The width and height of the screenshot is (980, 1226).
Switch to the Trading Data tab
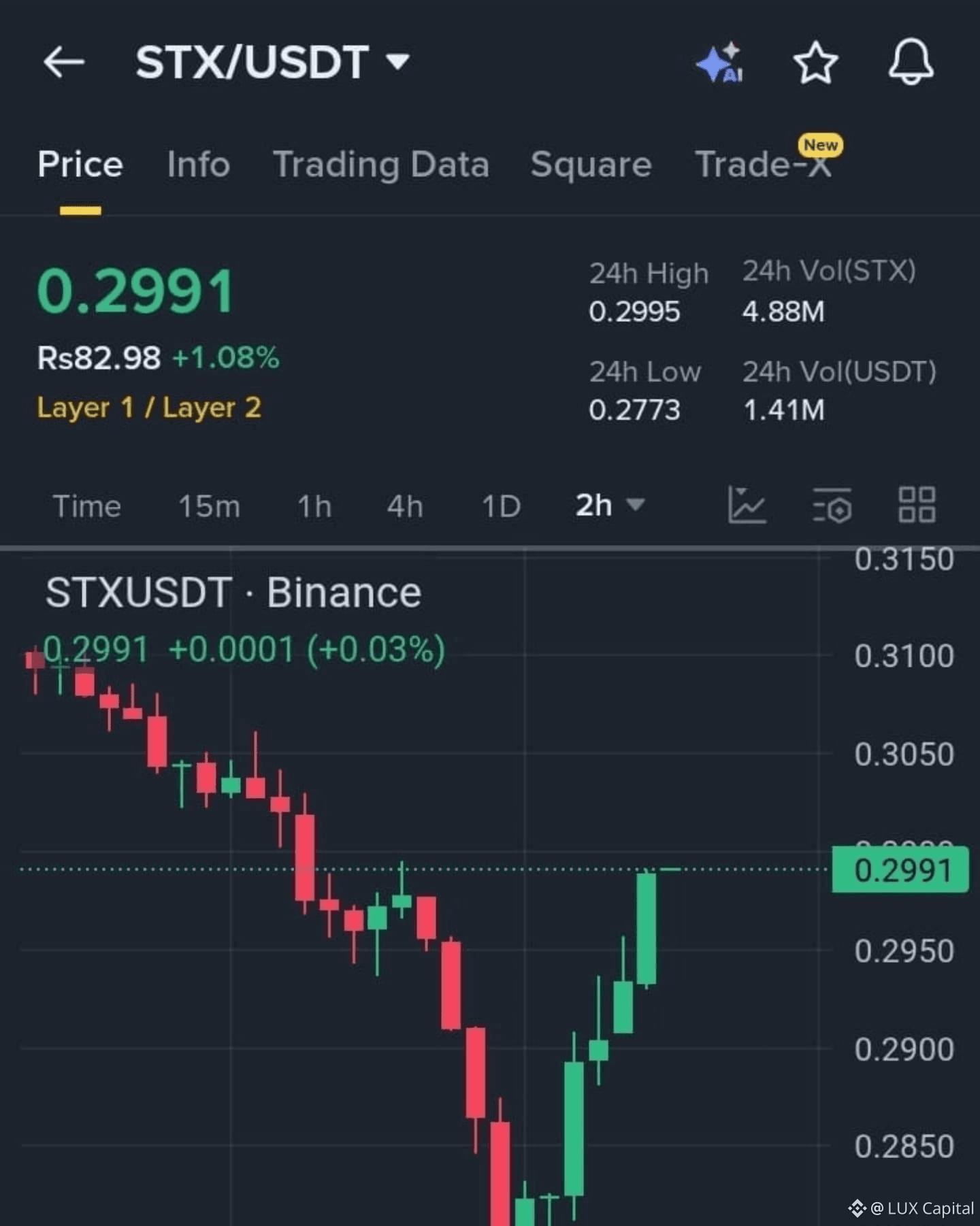tap(382, 165)
